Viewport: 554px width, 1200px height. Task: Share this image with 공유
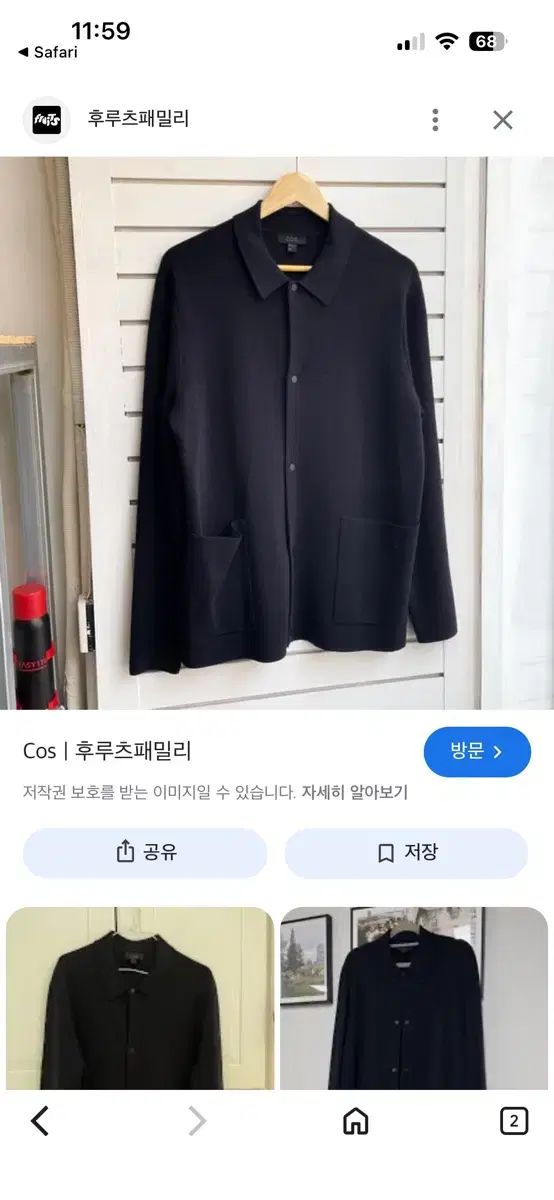[x=145, y=853]
